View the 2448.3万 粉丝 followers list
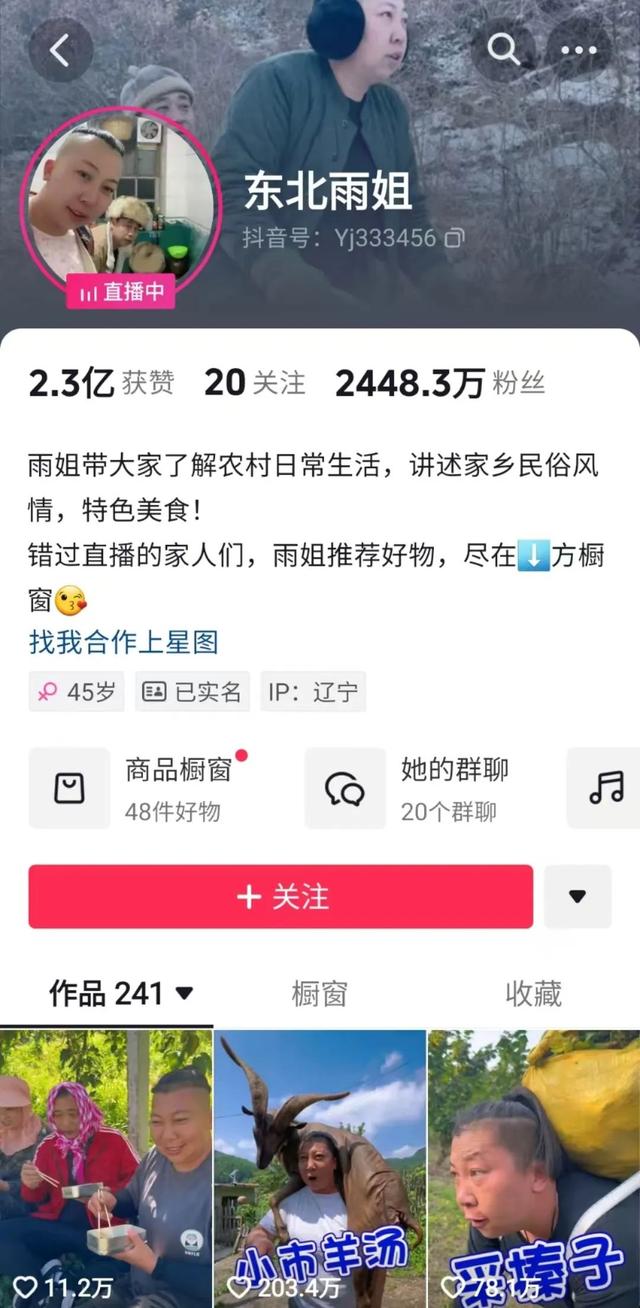Screen dimensions: 640x1308 click(x=440, y=383)
